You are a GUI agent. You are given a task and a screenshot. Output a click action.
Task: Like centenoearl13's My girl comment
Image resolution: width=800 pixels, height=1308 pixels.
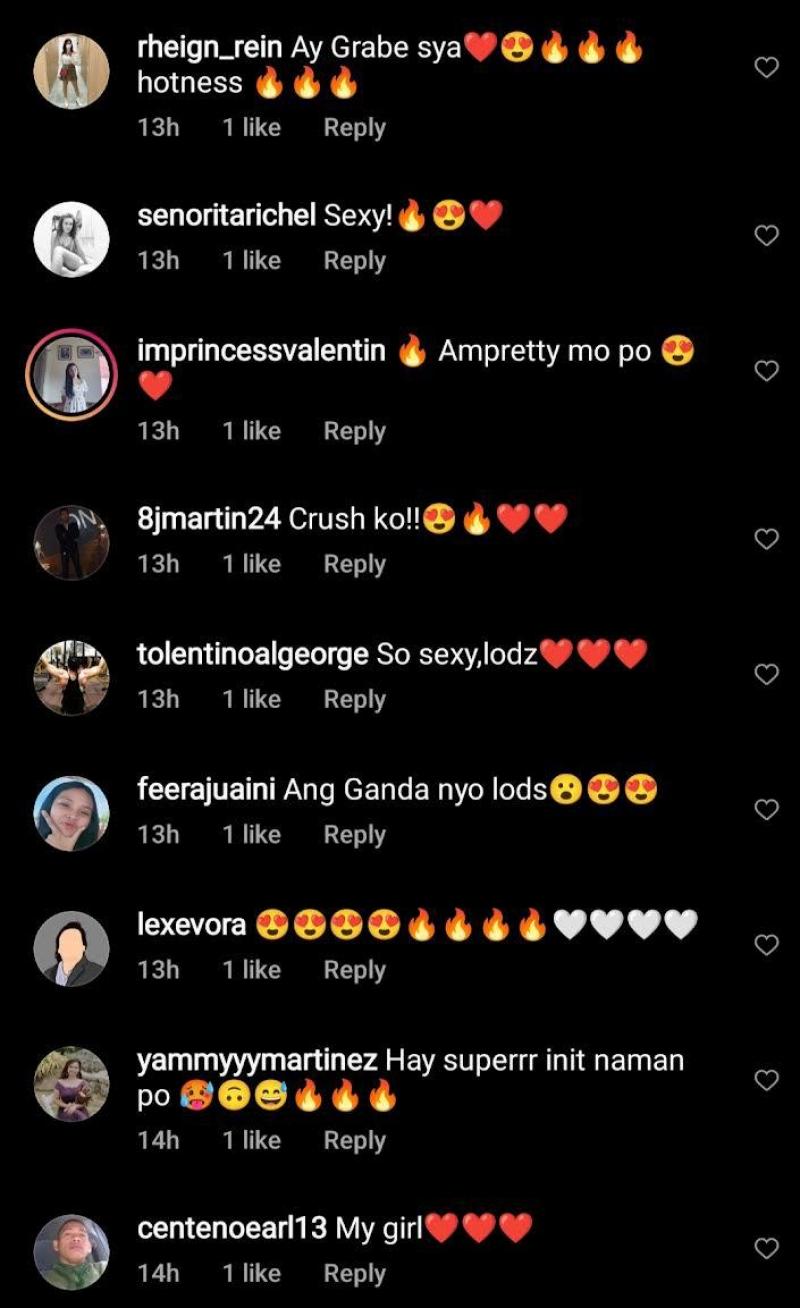(x=766, y=1248)
